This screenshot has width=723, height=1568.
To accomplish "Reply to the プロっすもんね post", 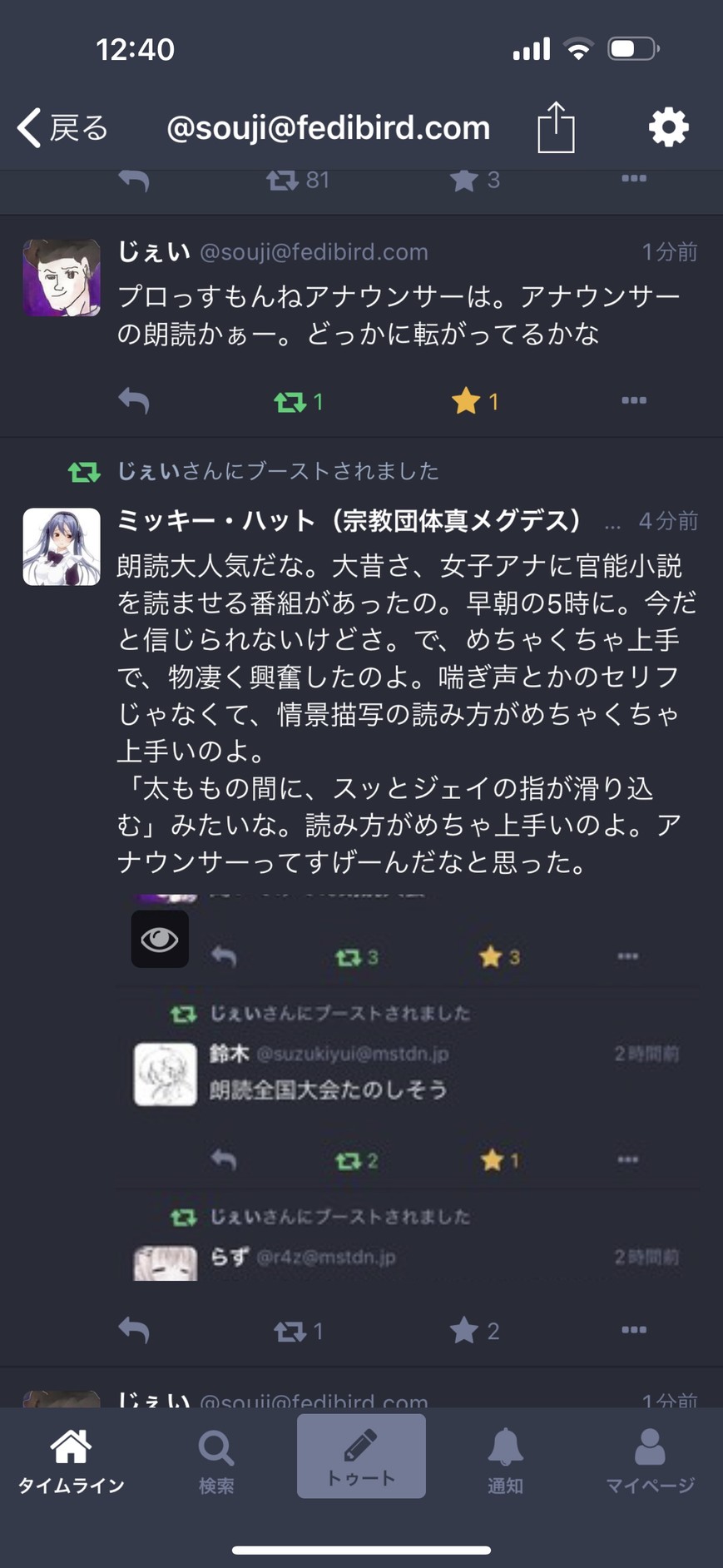I will point(134,401).
